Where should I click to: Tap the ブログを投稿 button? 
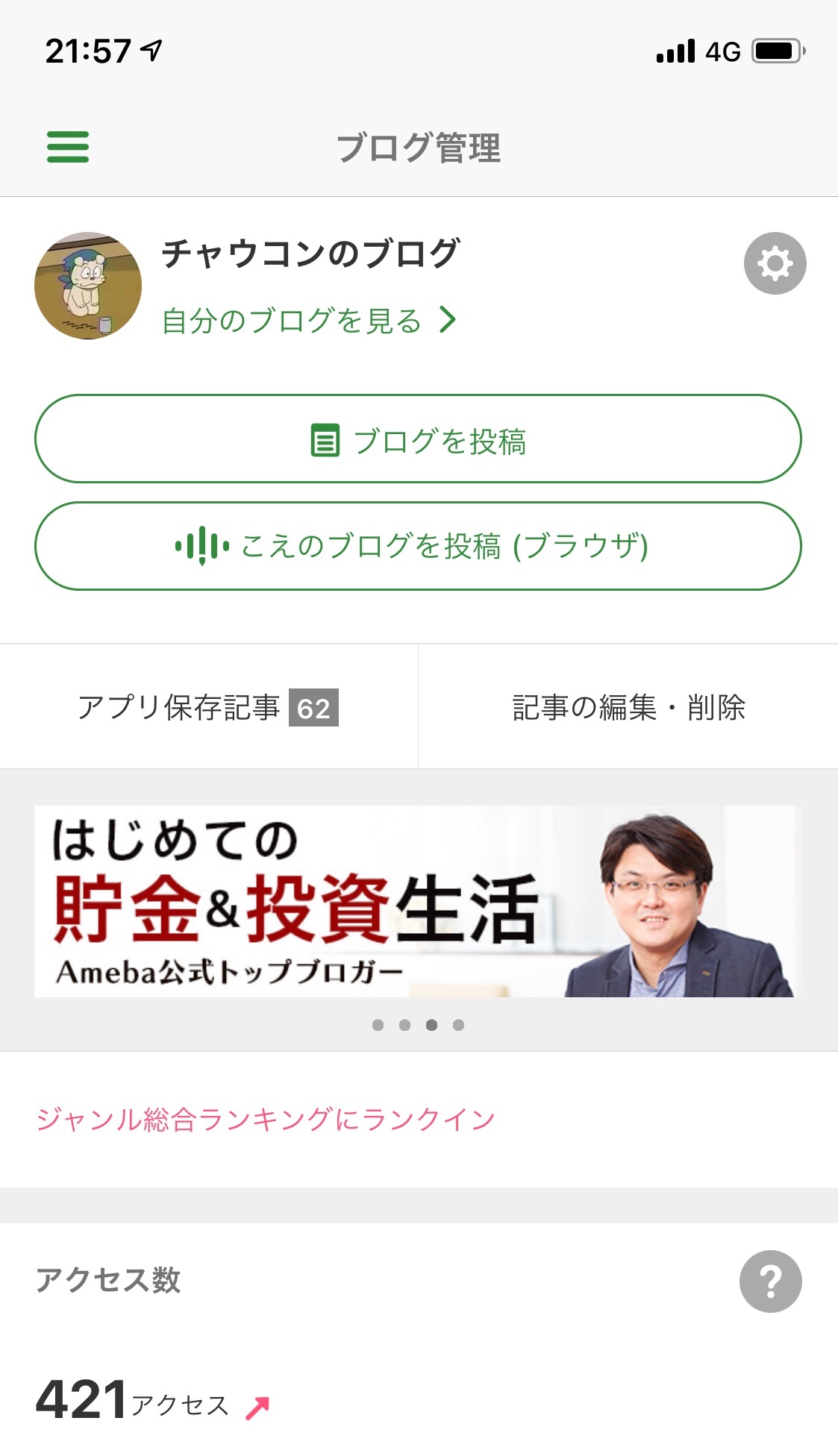(x=418, y=439)
